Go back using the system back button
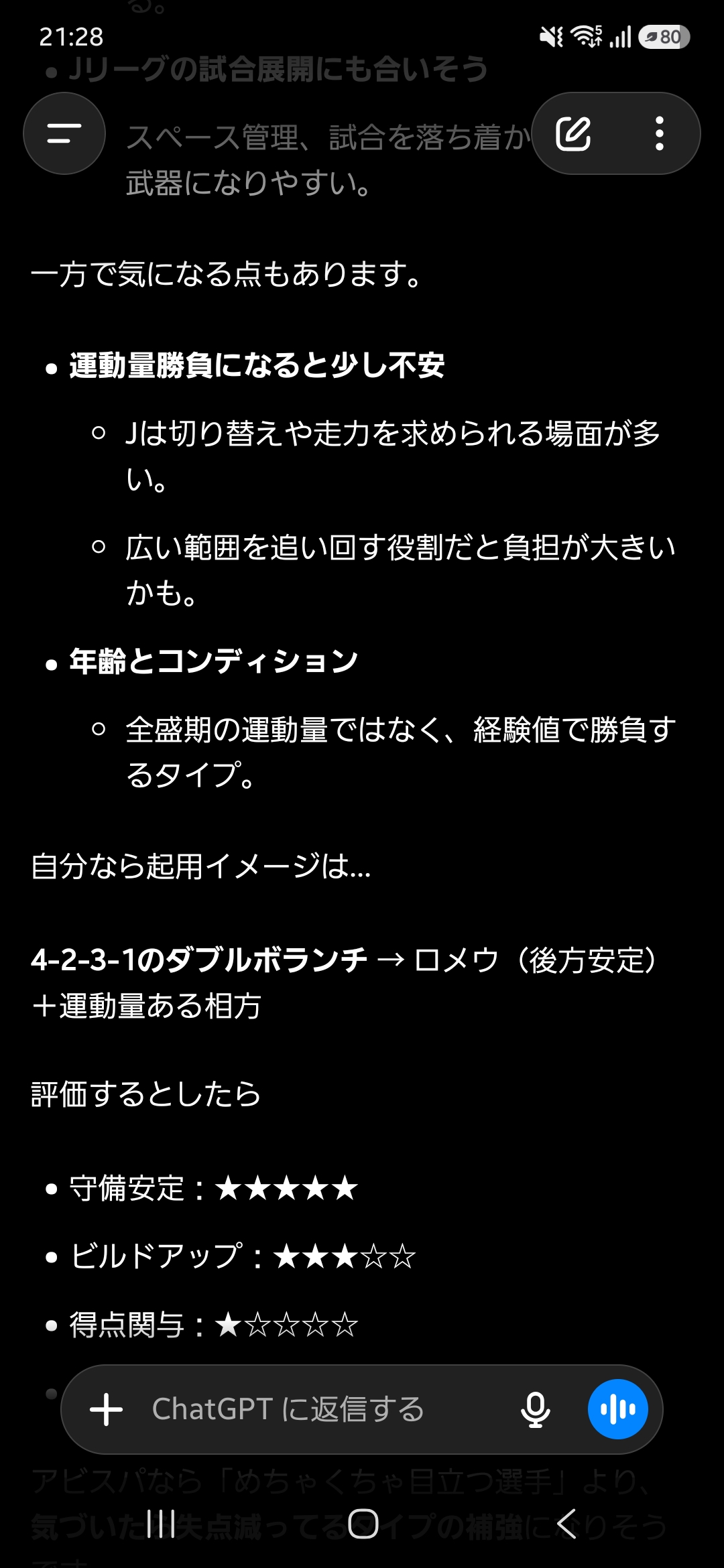This screenshot has height=1568, width=724. pos(566,1524)
